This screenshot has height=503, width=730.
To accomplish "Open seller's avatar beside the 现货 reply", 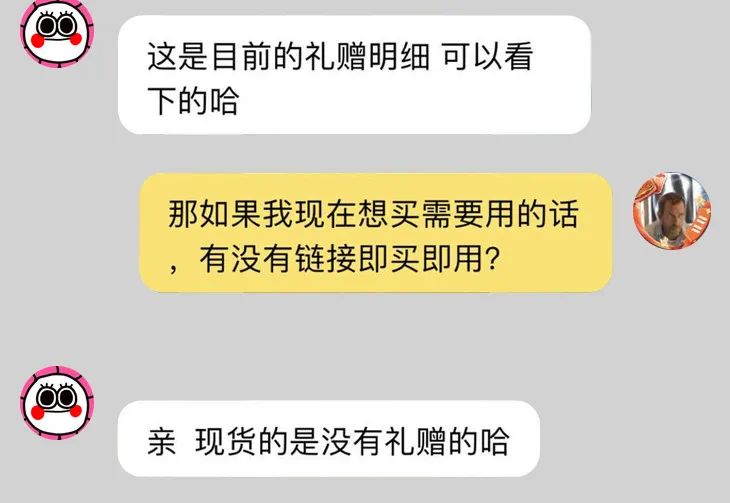I will 57,400.
